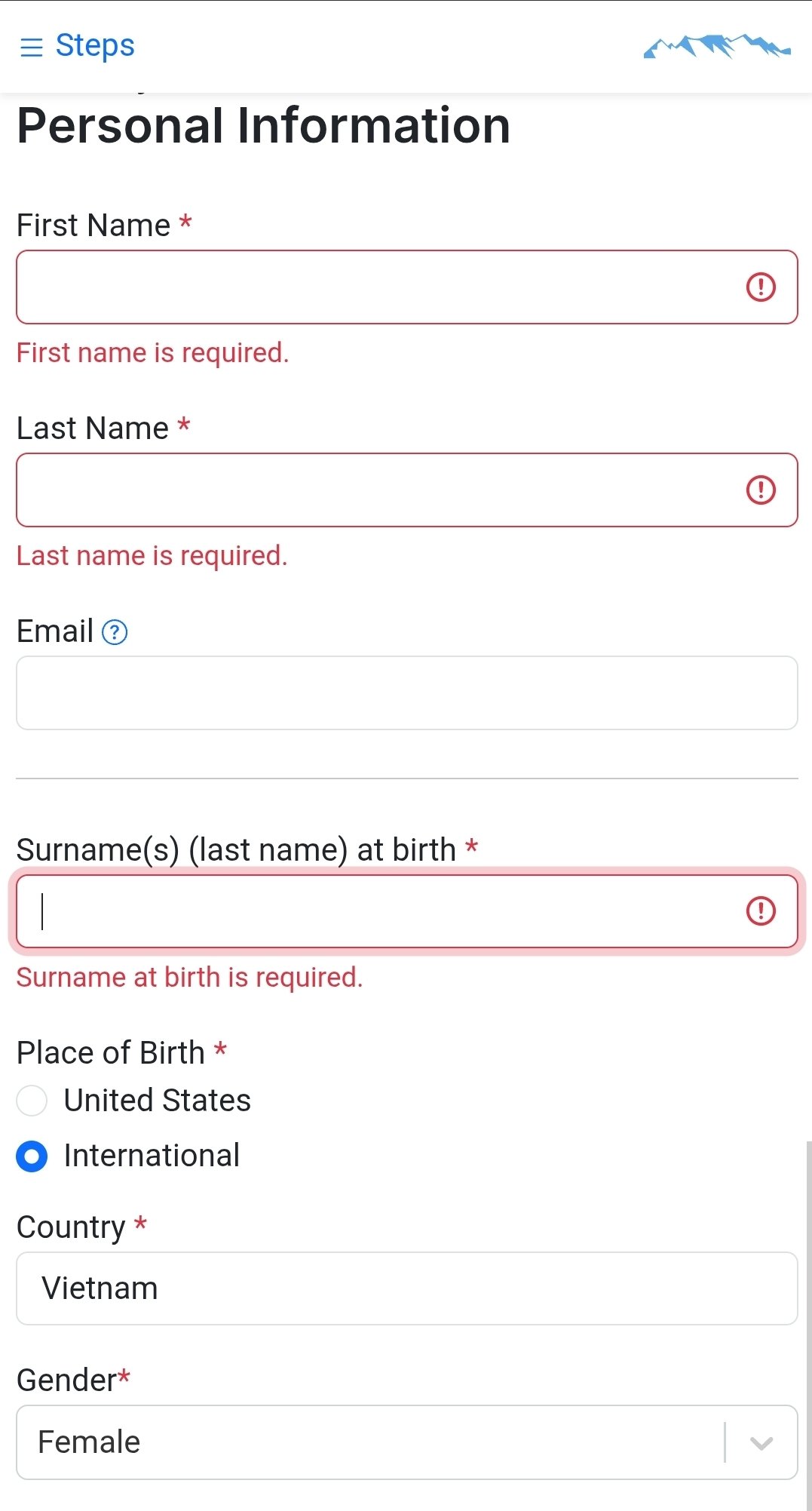
Task: Open the Email help icon
Action: point(115,632)
